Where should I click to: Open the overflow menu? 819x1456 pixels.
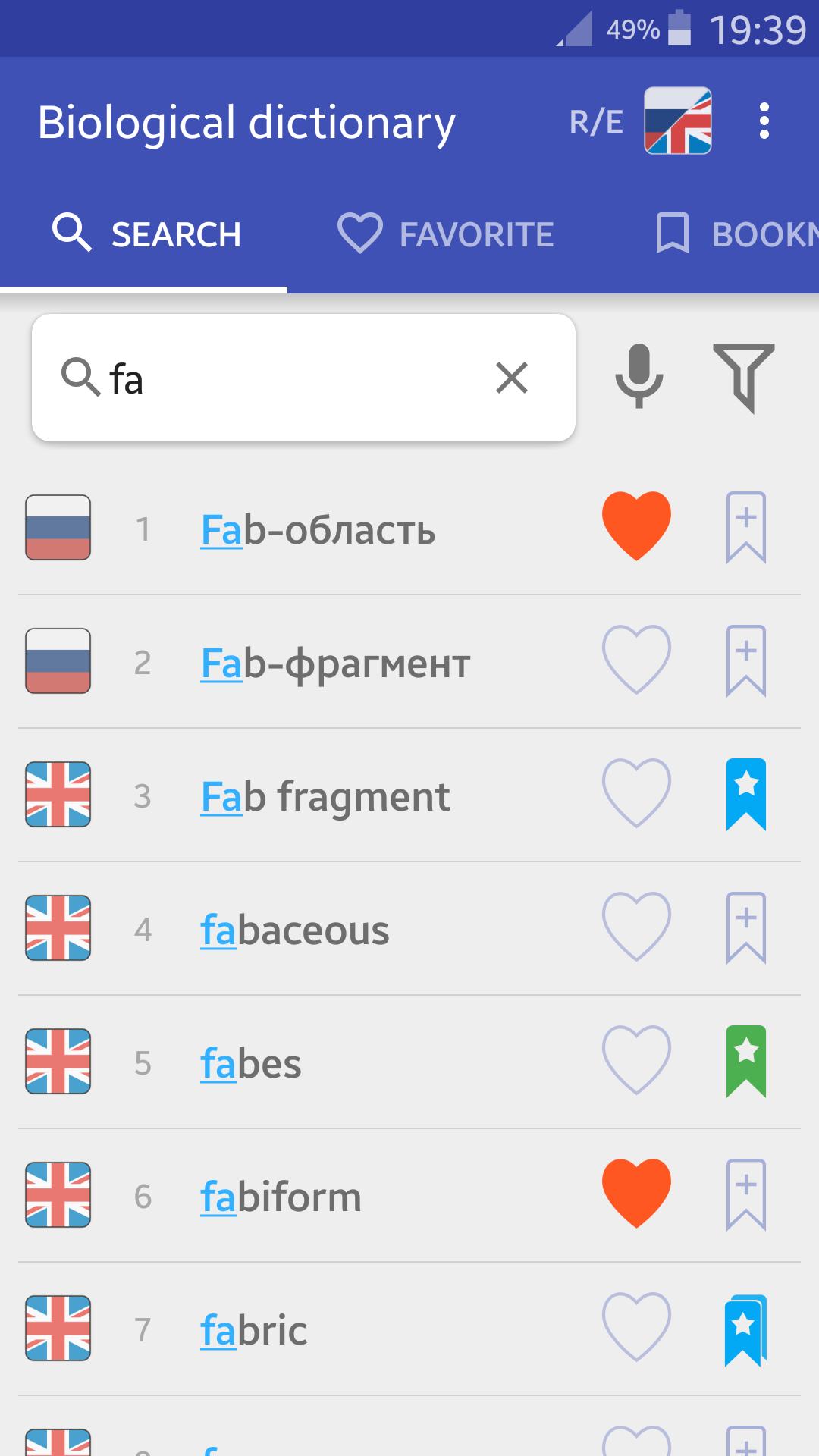[764, 121]
